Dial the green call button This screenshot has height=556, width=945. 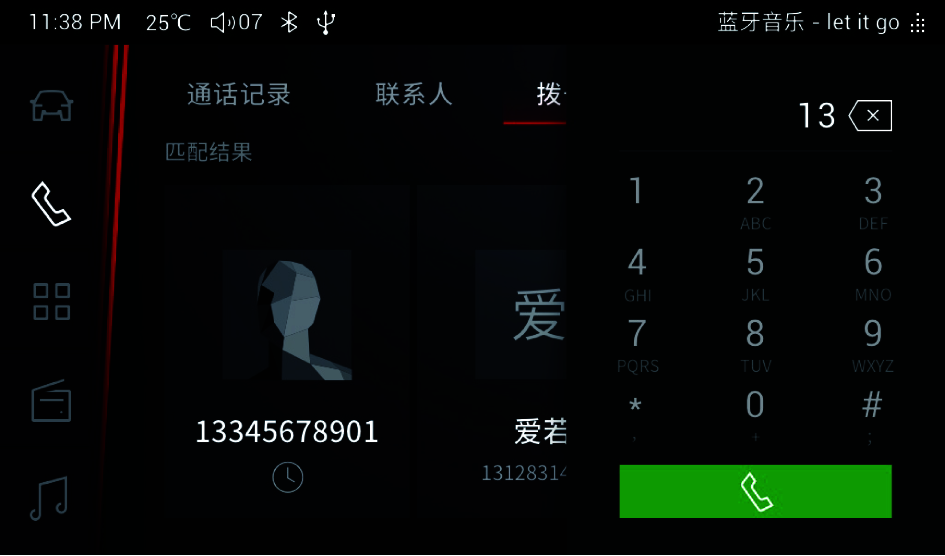click(x=755, y=491)
